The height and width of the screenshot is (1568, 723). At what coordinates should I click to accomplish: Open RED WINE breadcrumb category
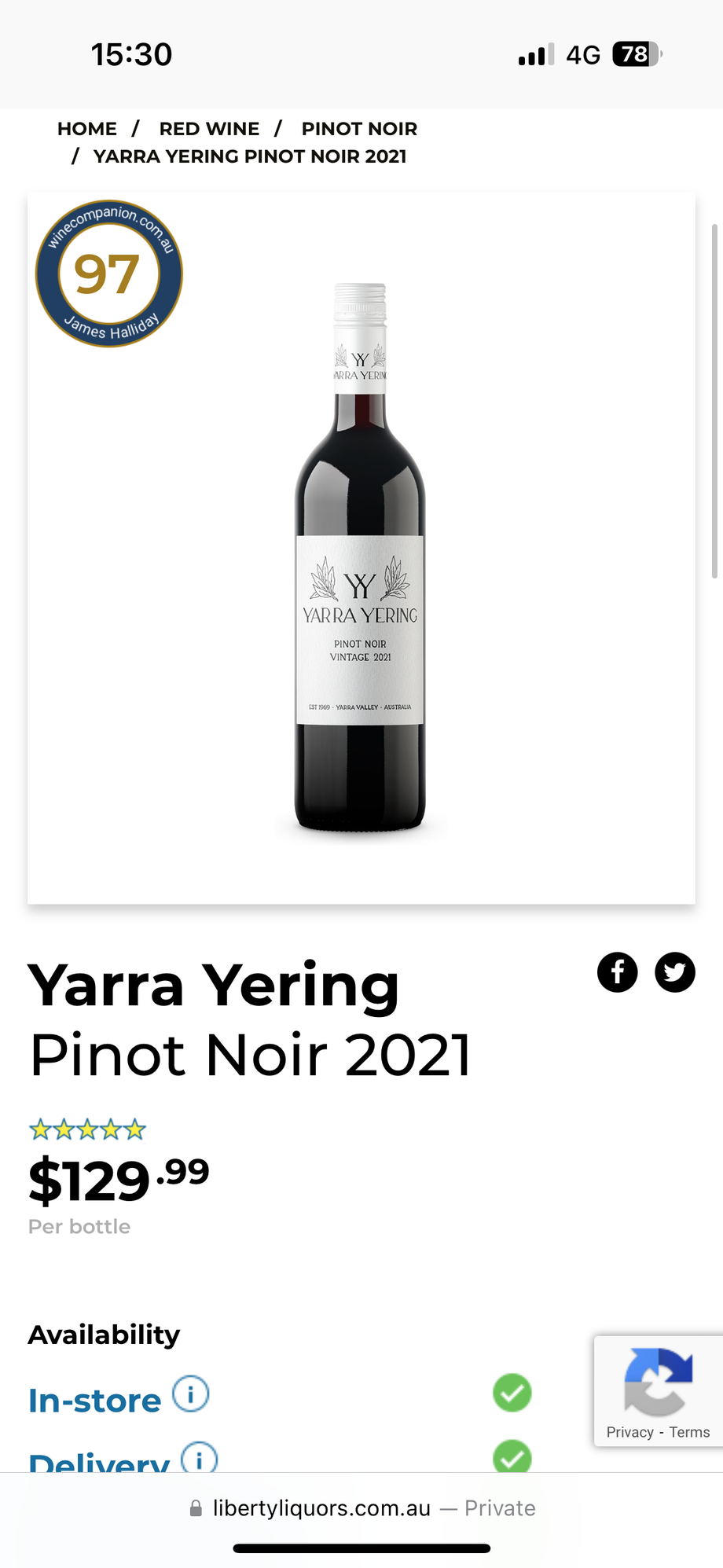coord(209,129)
